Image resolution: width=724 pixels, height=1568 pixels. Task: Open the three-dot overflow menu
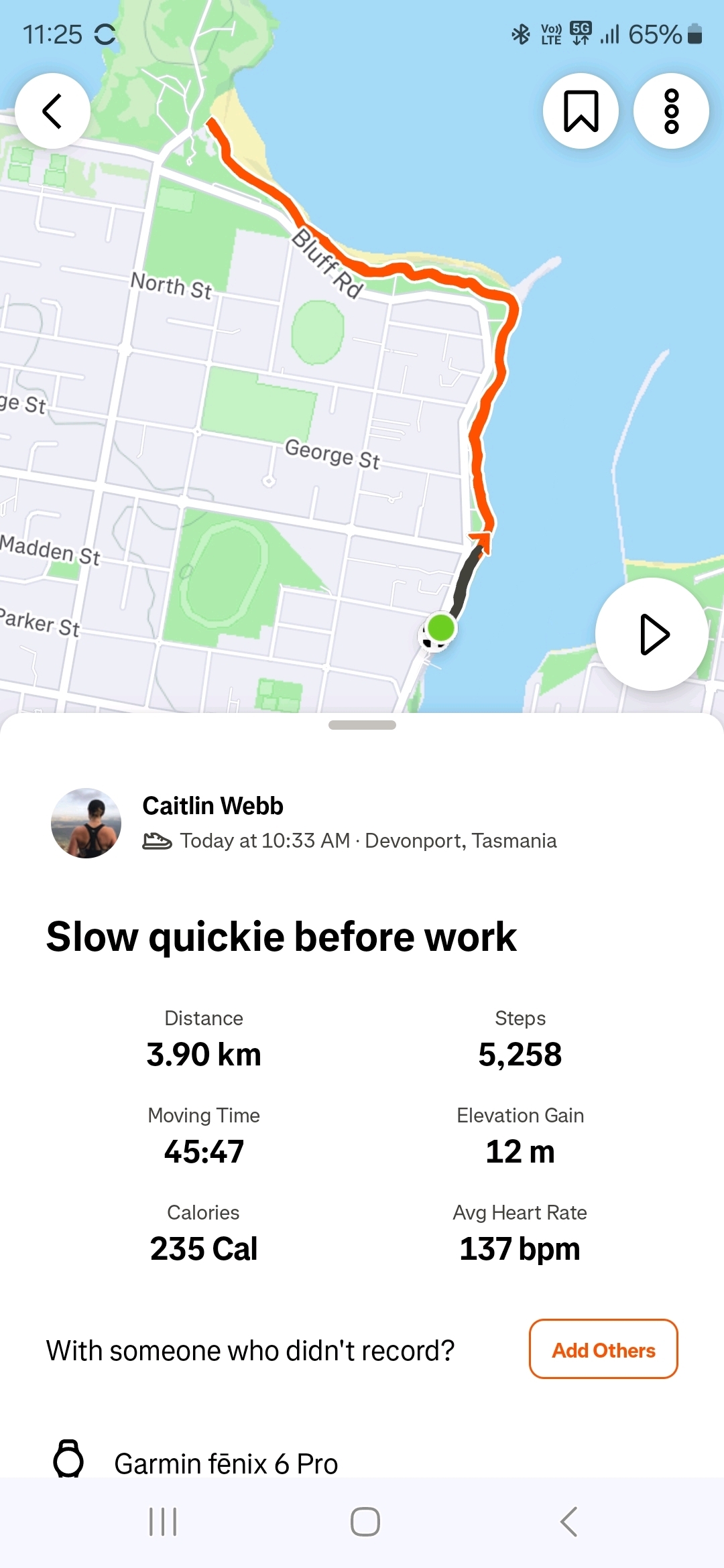click(671, 111)
